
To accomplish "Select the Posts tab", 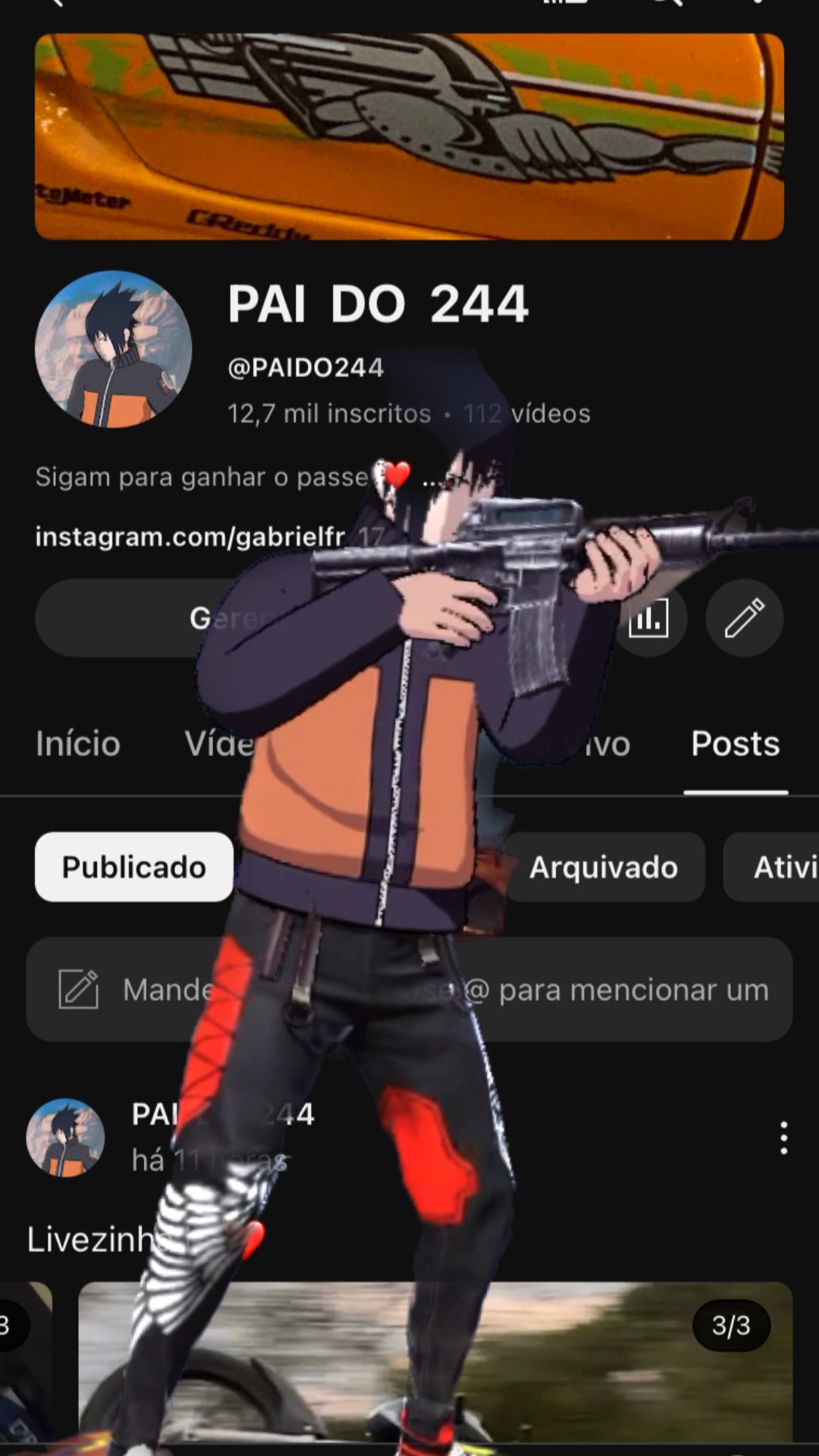I will 735,744.
